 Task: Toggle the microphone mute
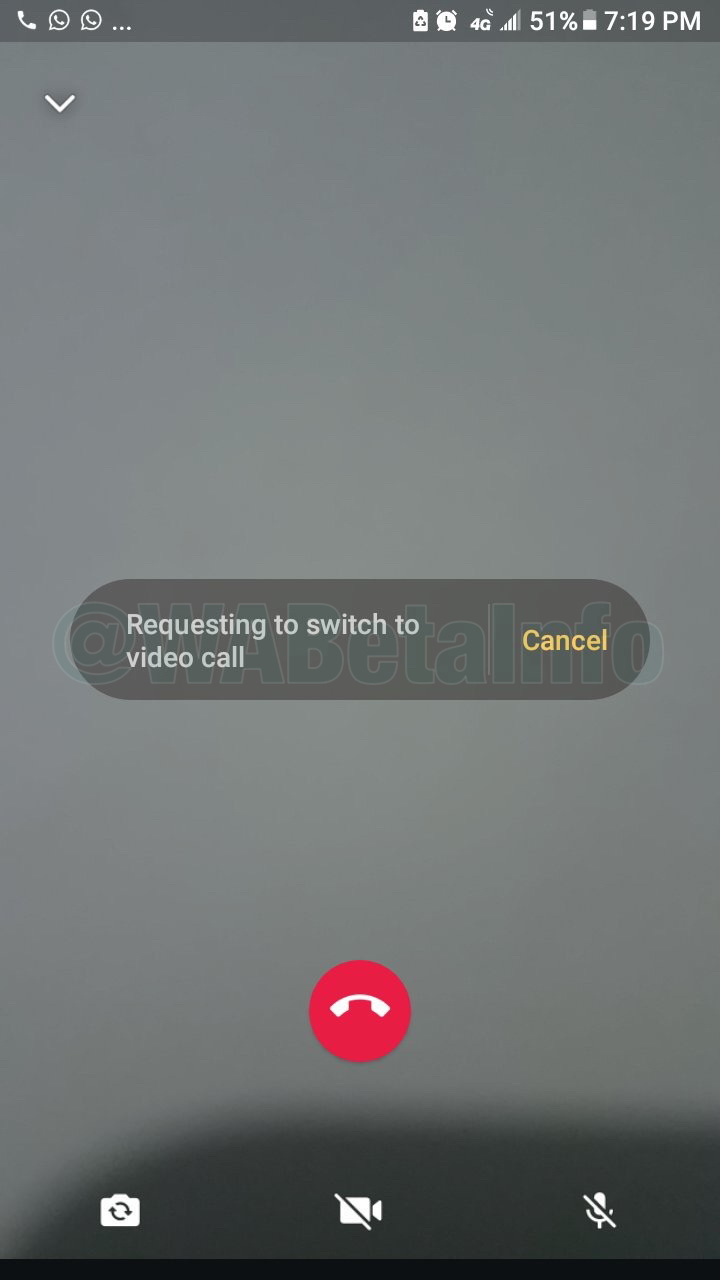[x=599, y=1211]
